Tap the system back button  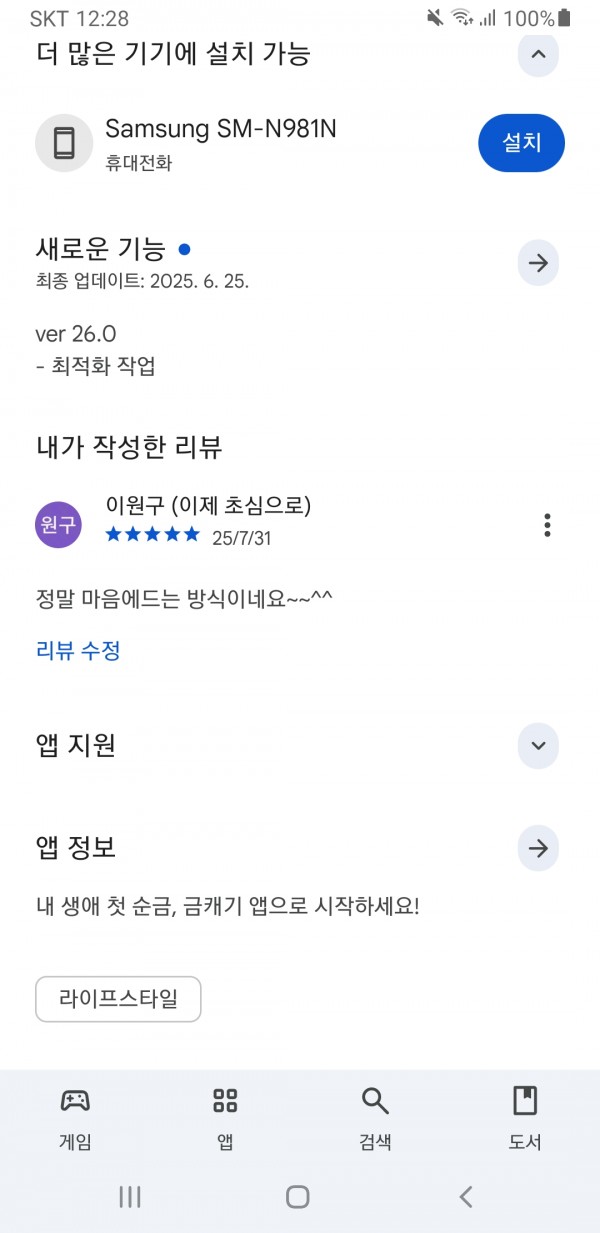coord(465,1196)
